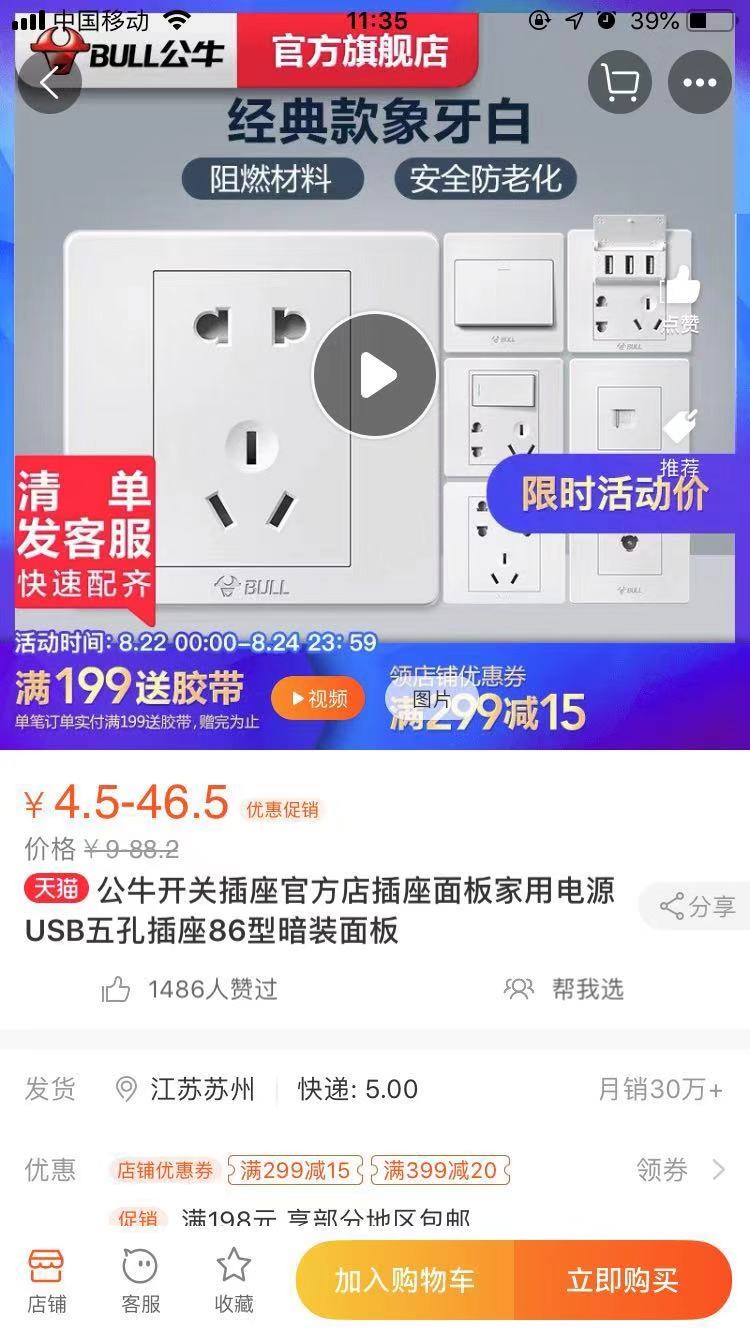Viewport: 750px width, 1334px height.
Task: Visit the store via 店铺
Action: pyautogui.click(x=47, y=1281)
